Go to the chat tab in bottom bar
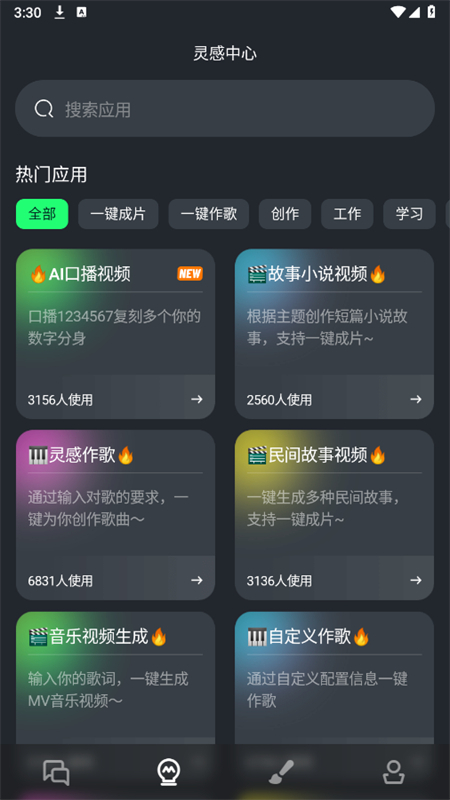 [56, 772]
